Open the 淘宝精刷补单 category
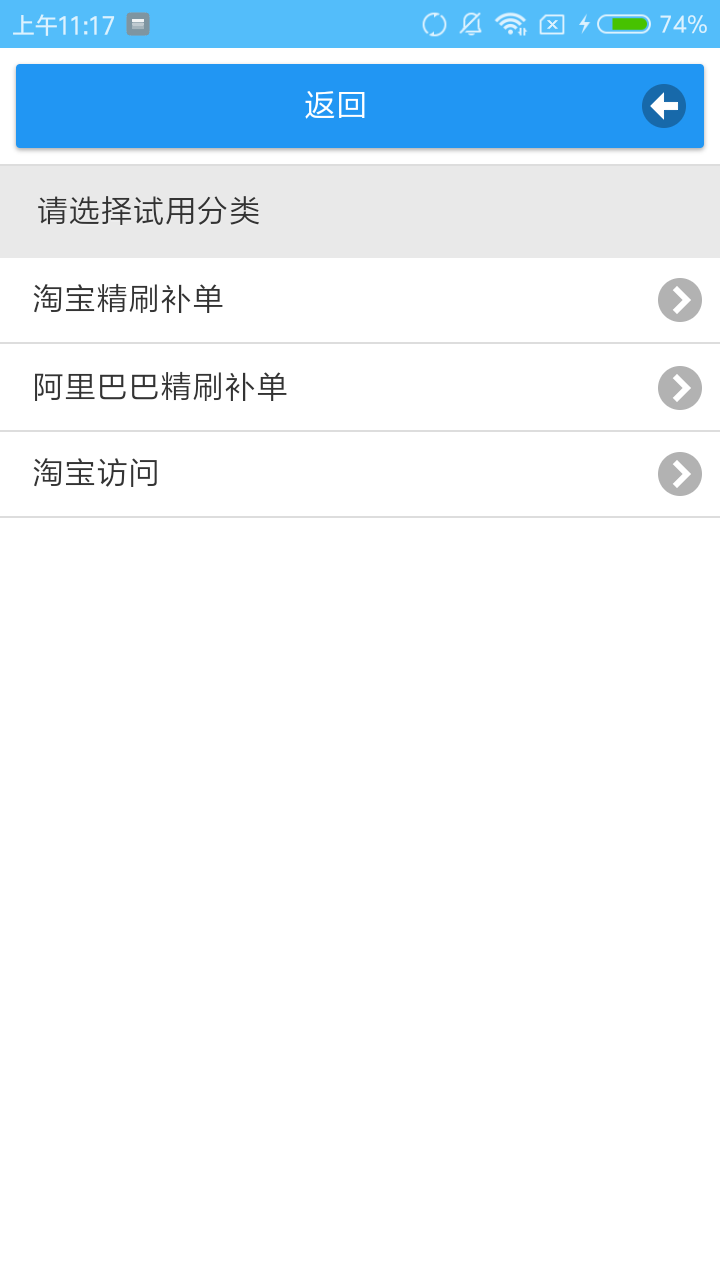The image size is (720, 1280). point(360,300)
